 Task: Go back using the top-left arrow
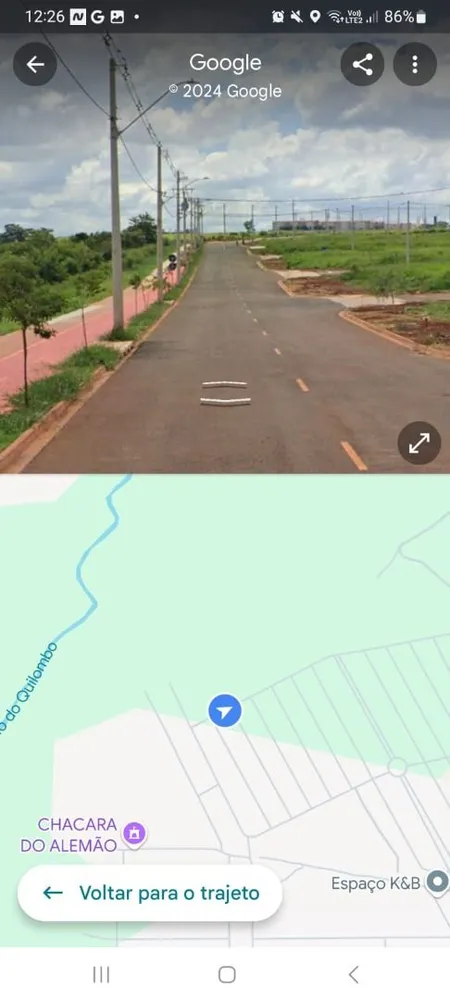tap(35, 64)
